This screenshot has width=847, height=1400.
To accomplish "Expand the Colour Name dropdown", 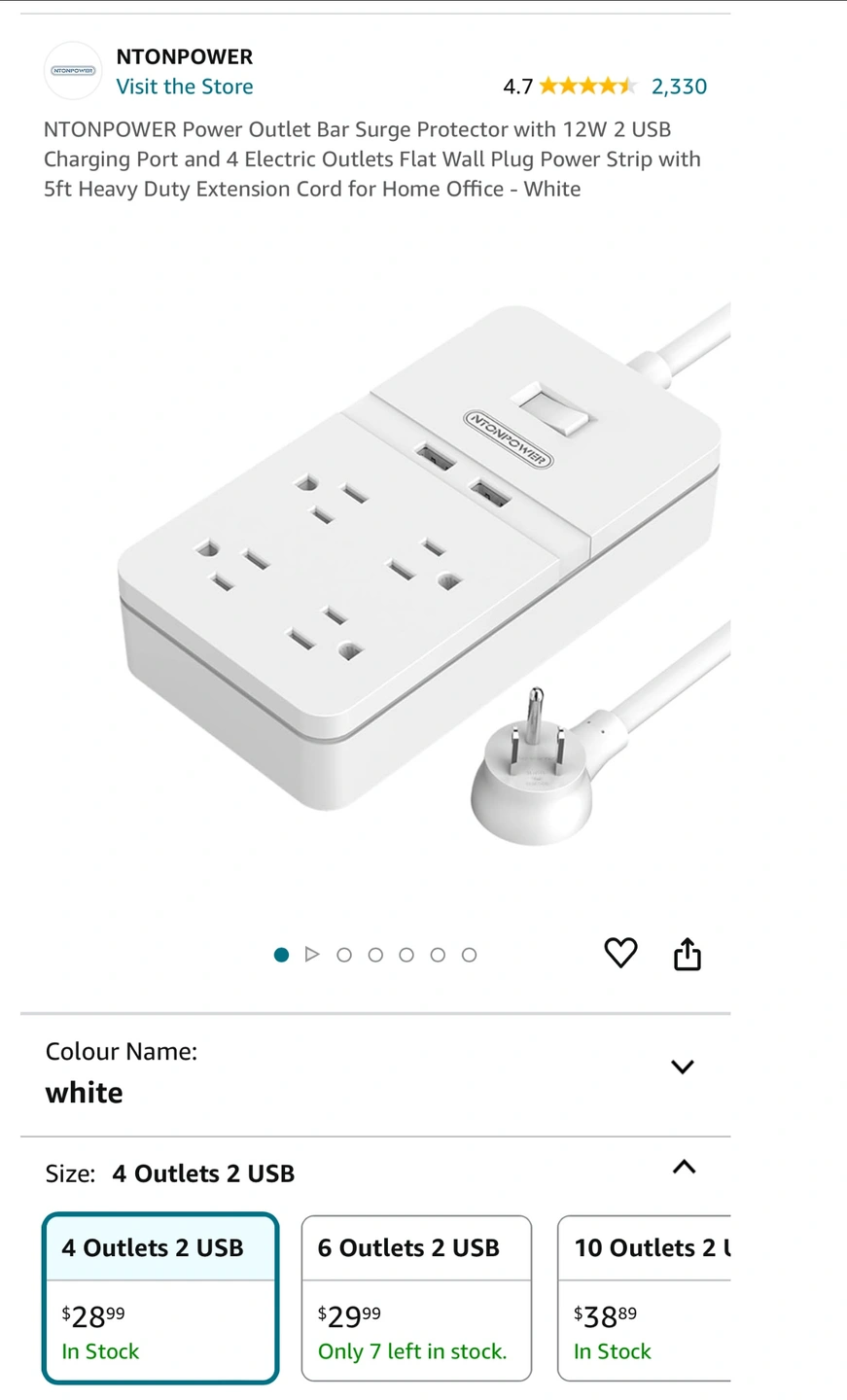I will [682, 1067].
